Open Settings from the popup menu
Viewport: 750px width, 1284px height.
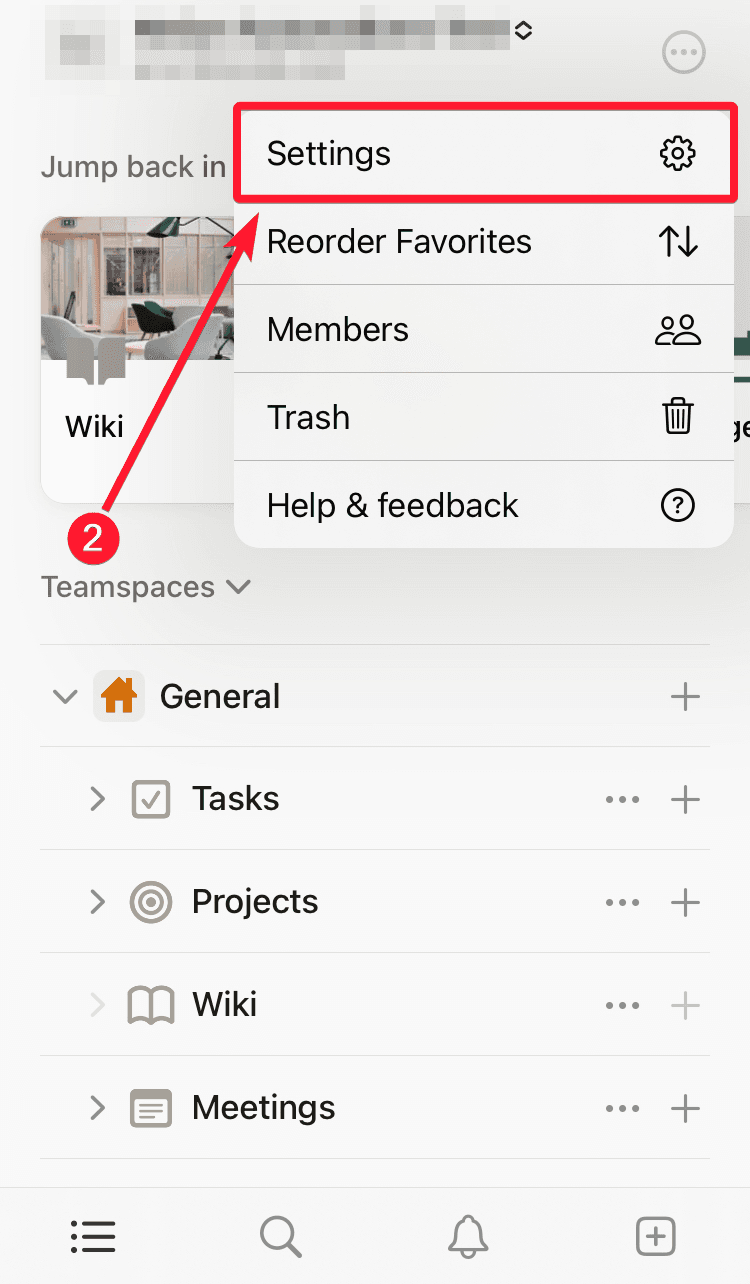point(484,154)
